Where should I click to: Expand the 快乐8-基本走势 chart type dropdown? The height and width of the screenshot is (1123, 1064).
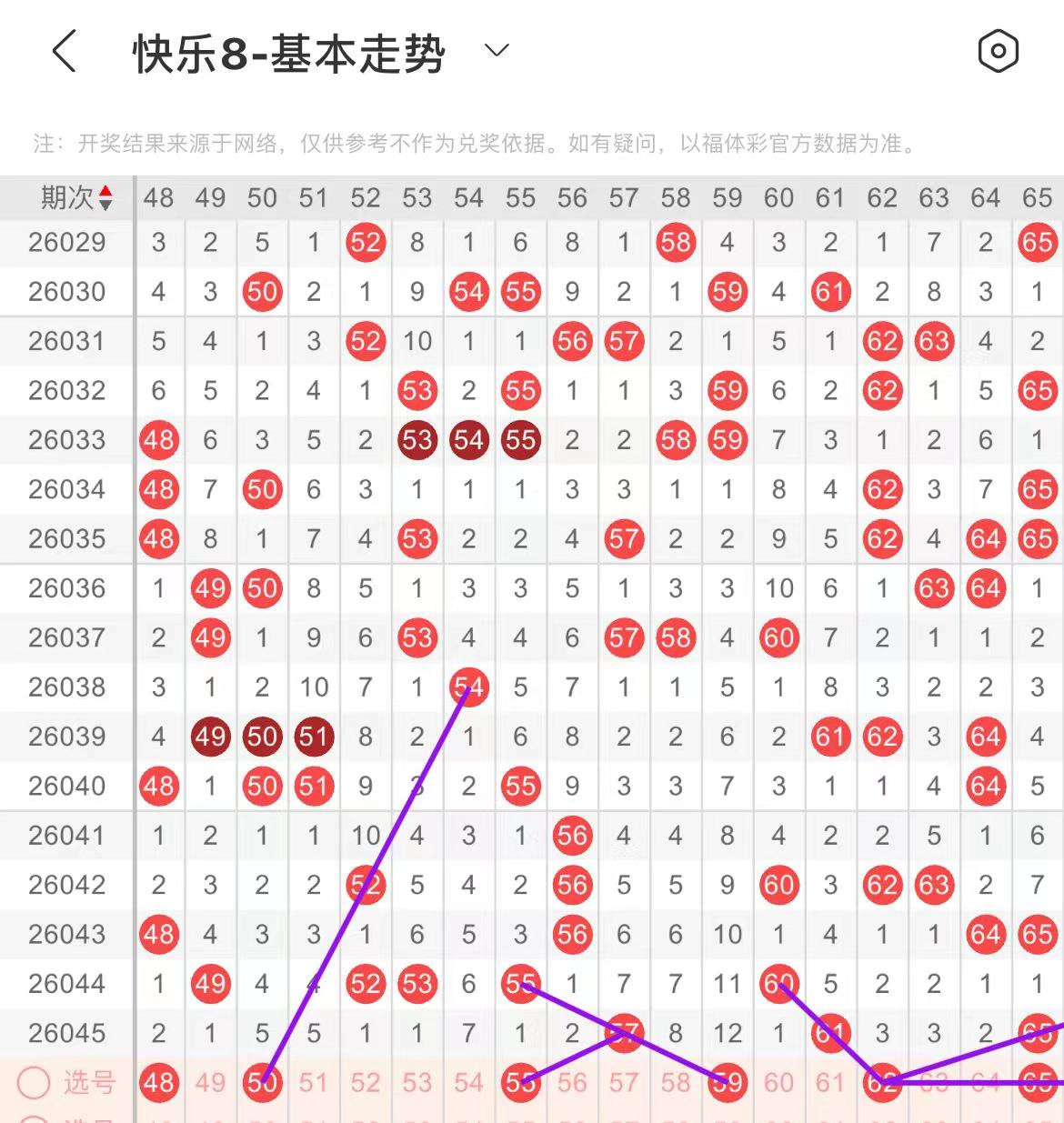[497, 51]
